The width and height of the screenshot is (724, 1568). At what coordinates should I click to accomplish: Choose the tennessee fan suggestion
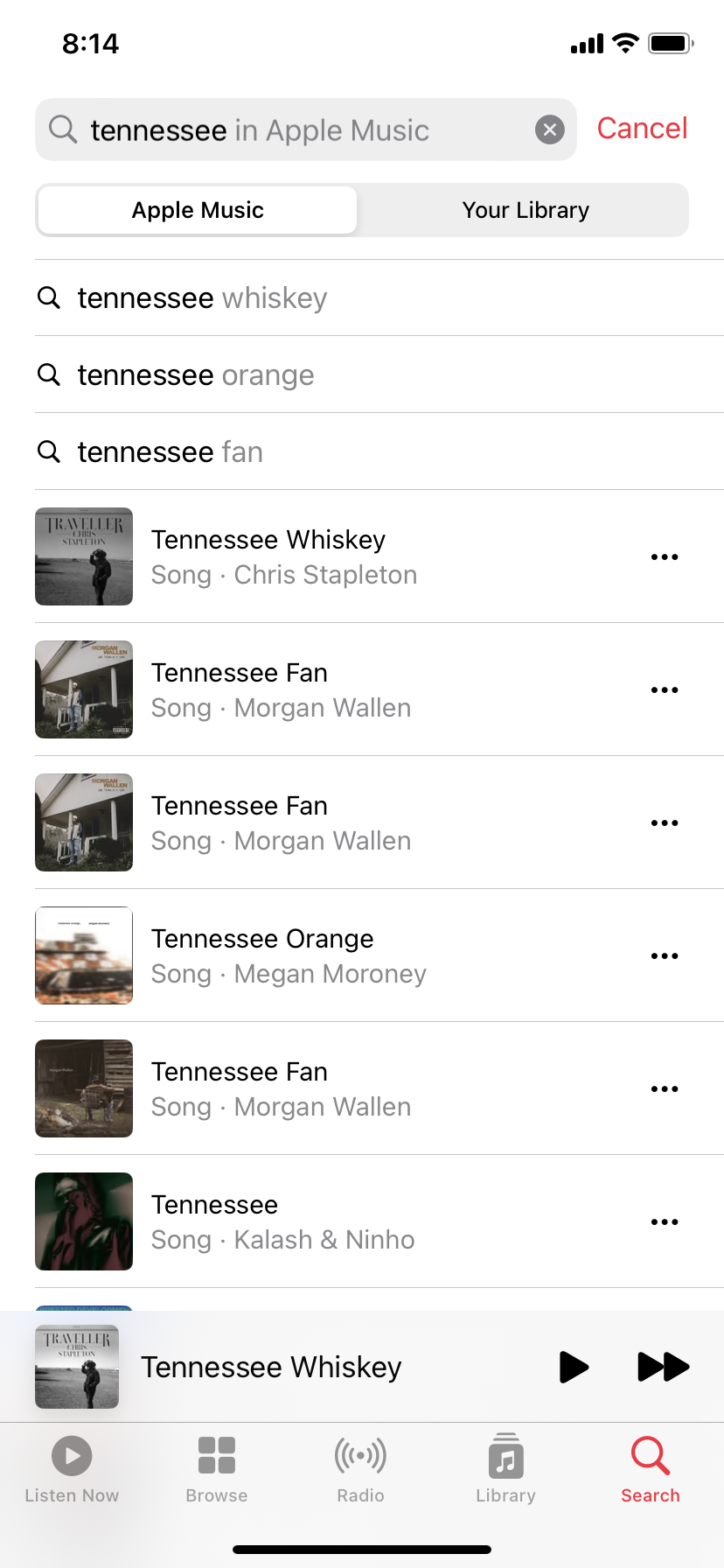click(x=171, y=452)
